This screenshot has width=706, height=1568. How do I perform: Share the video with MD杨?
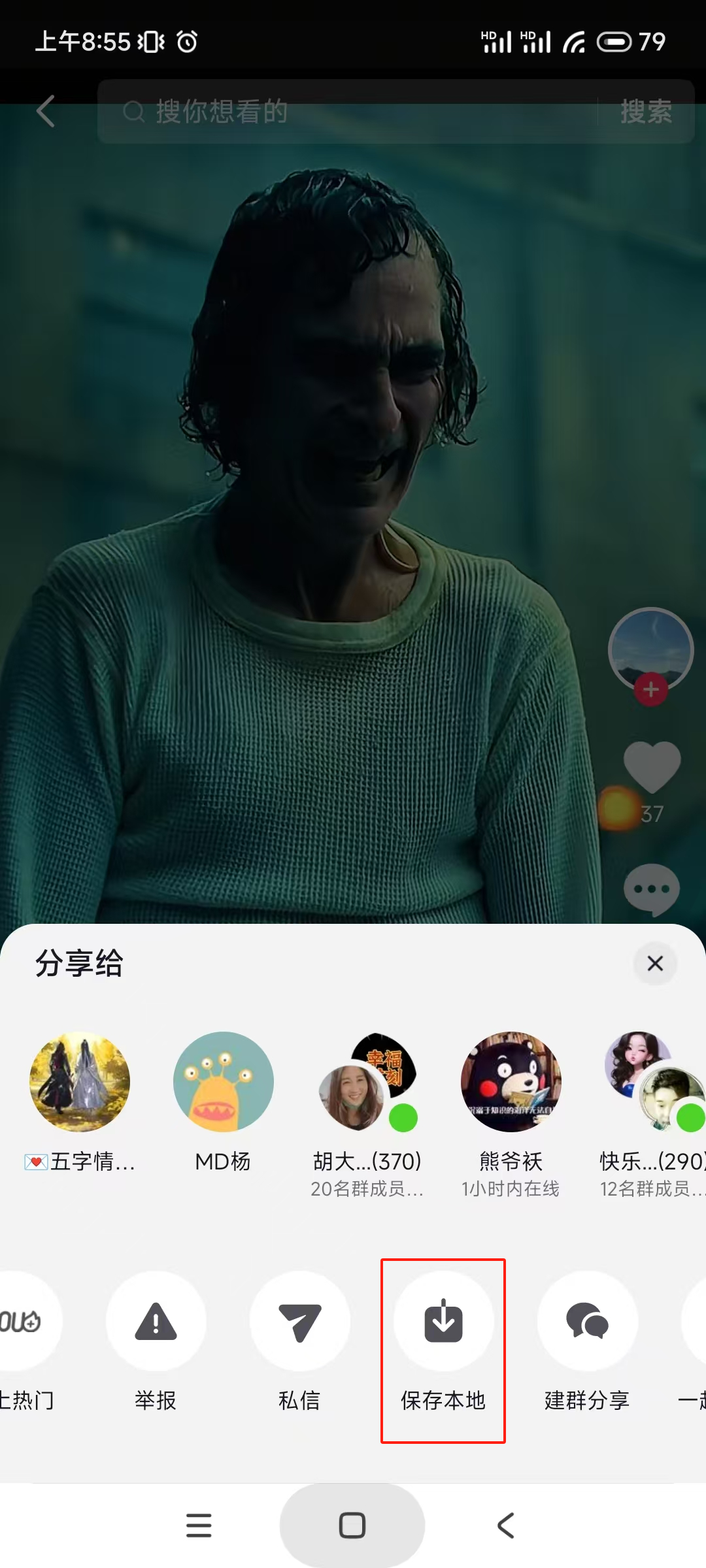click(x=223, y=1082)
